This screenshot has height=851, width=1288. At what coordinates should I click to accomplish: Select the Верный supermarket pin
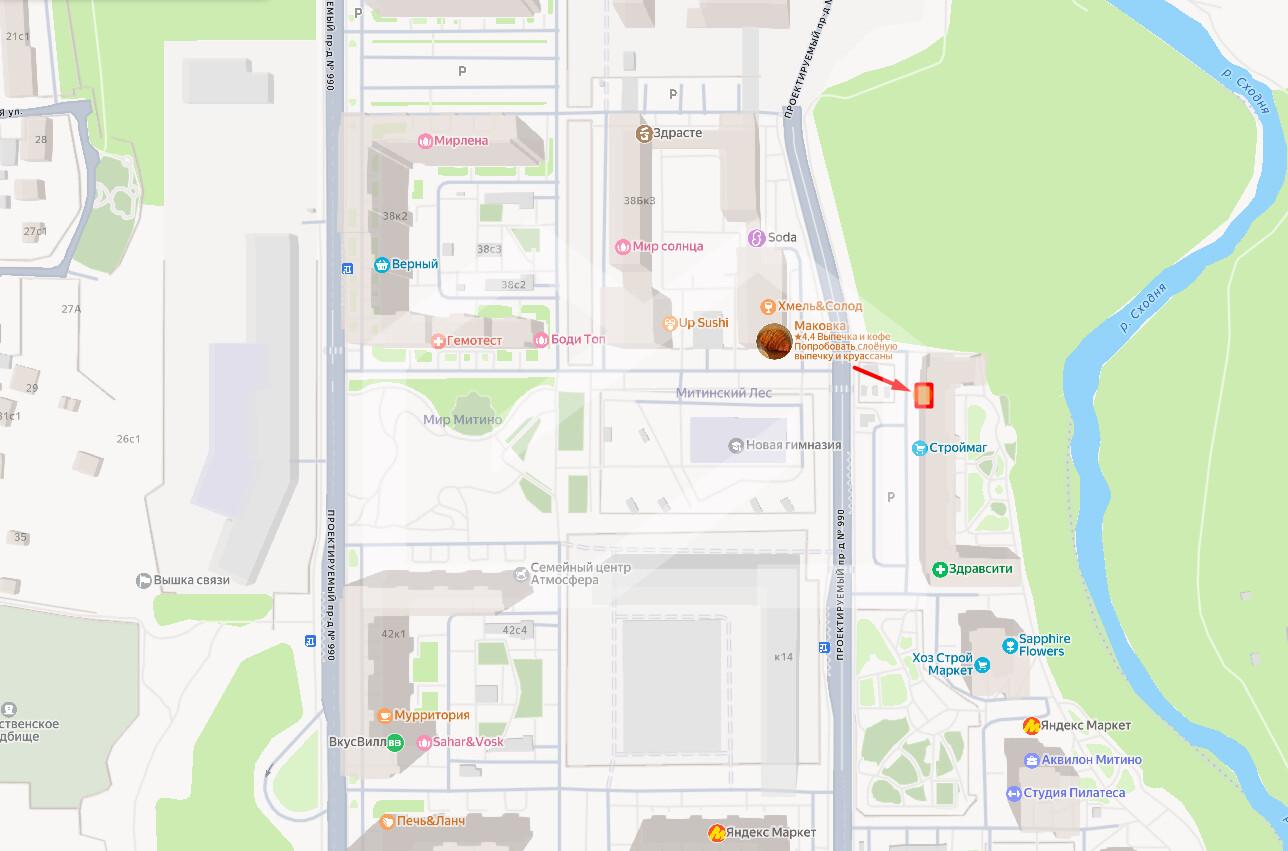click(x=381, y=265)
